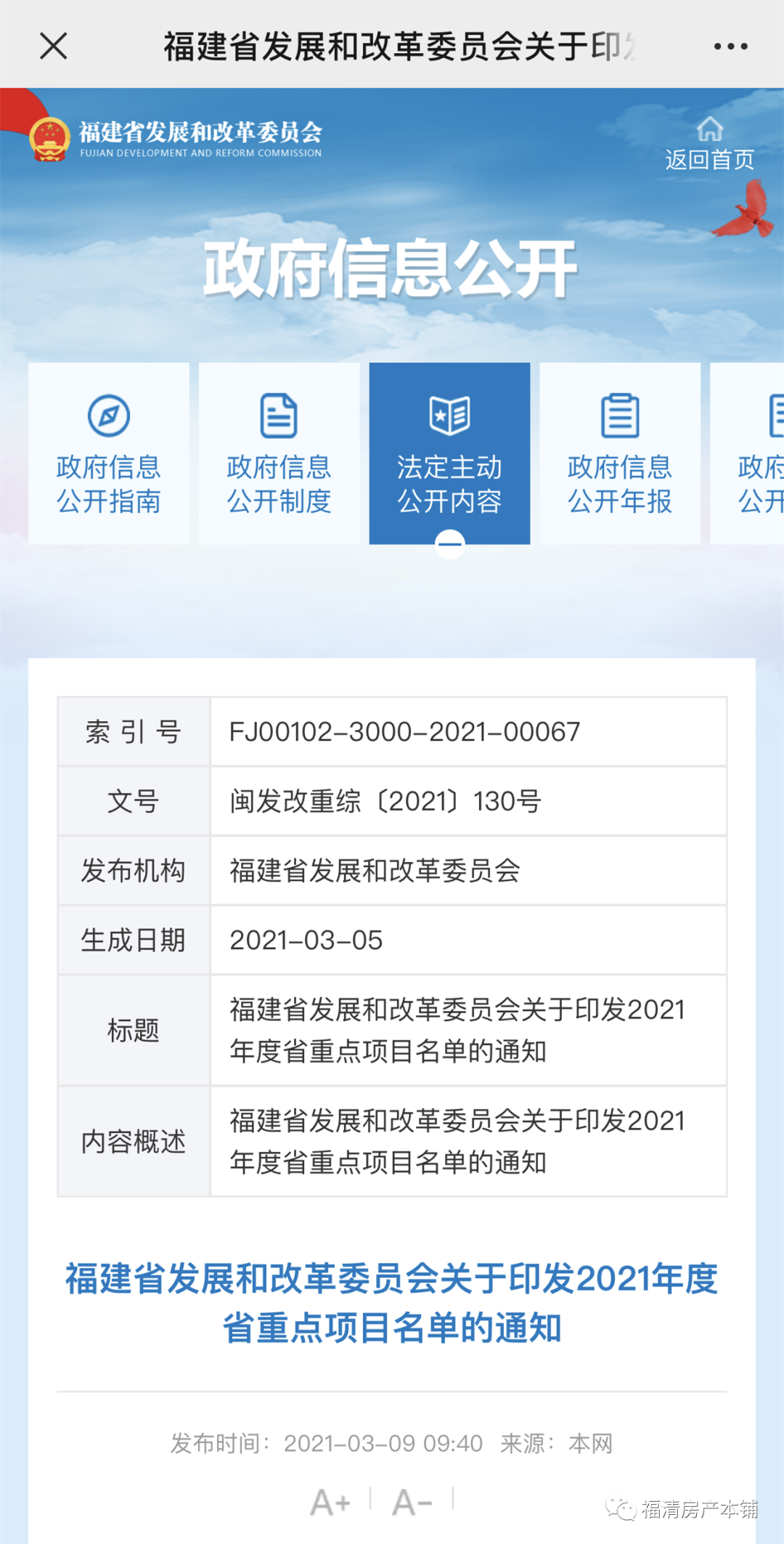
Task: Collapse the section with the minus circle
Action: (449, 544)
